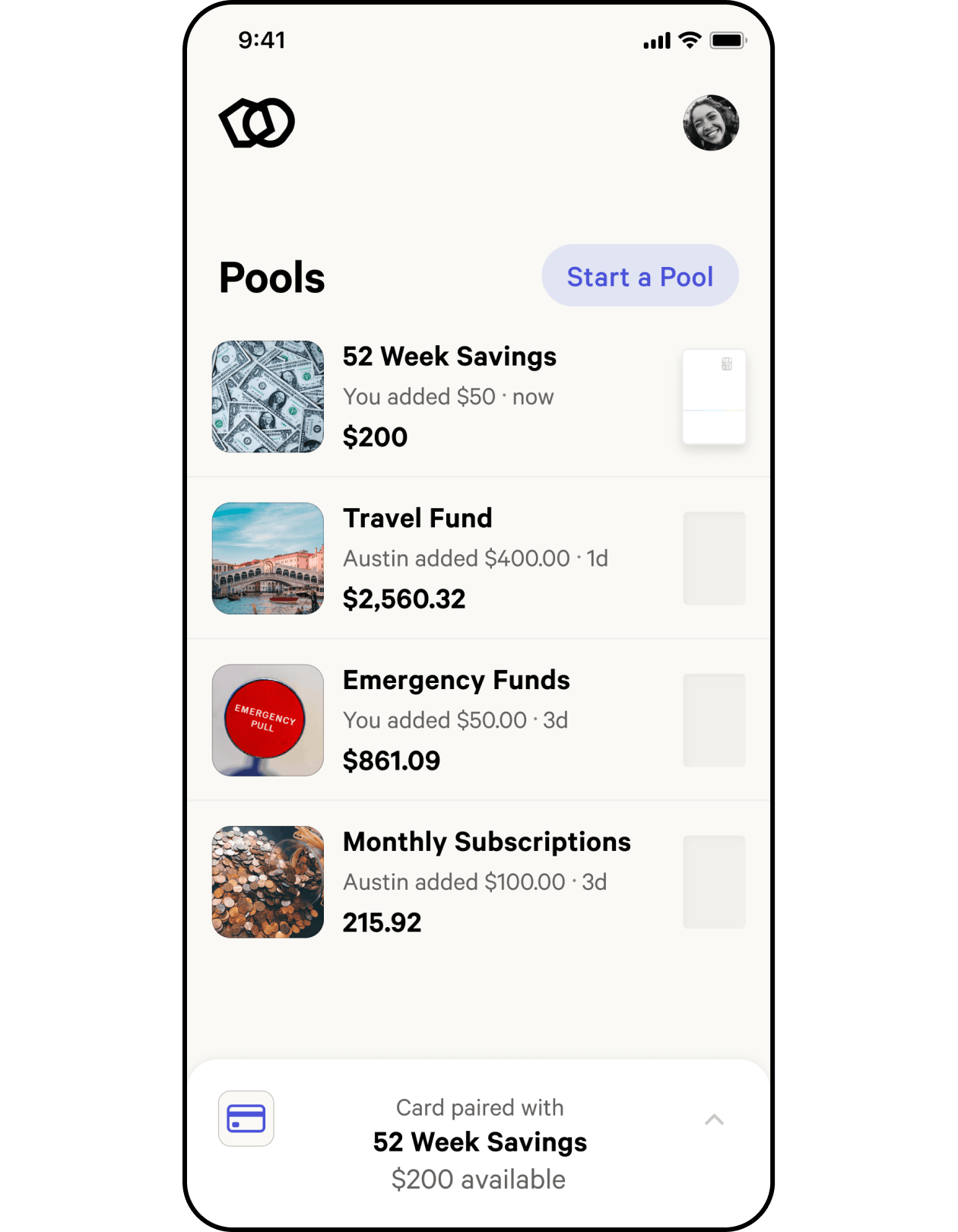
Task: Tap the Start a Pool button
Action: pos(639,276)
